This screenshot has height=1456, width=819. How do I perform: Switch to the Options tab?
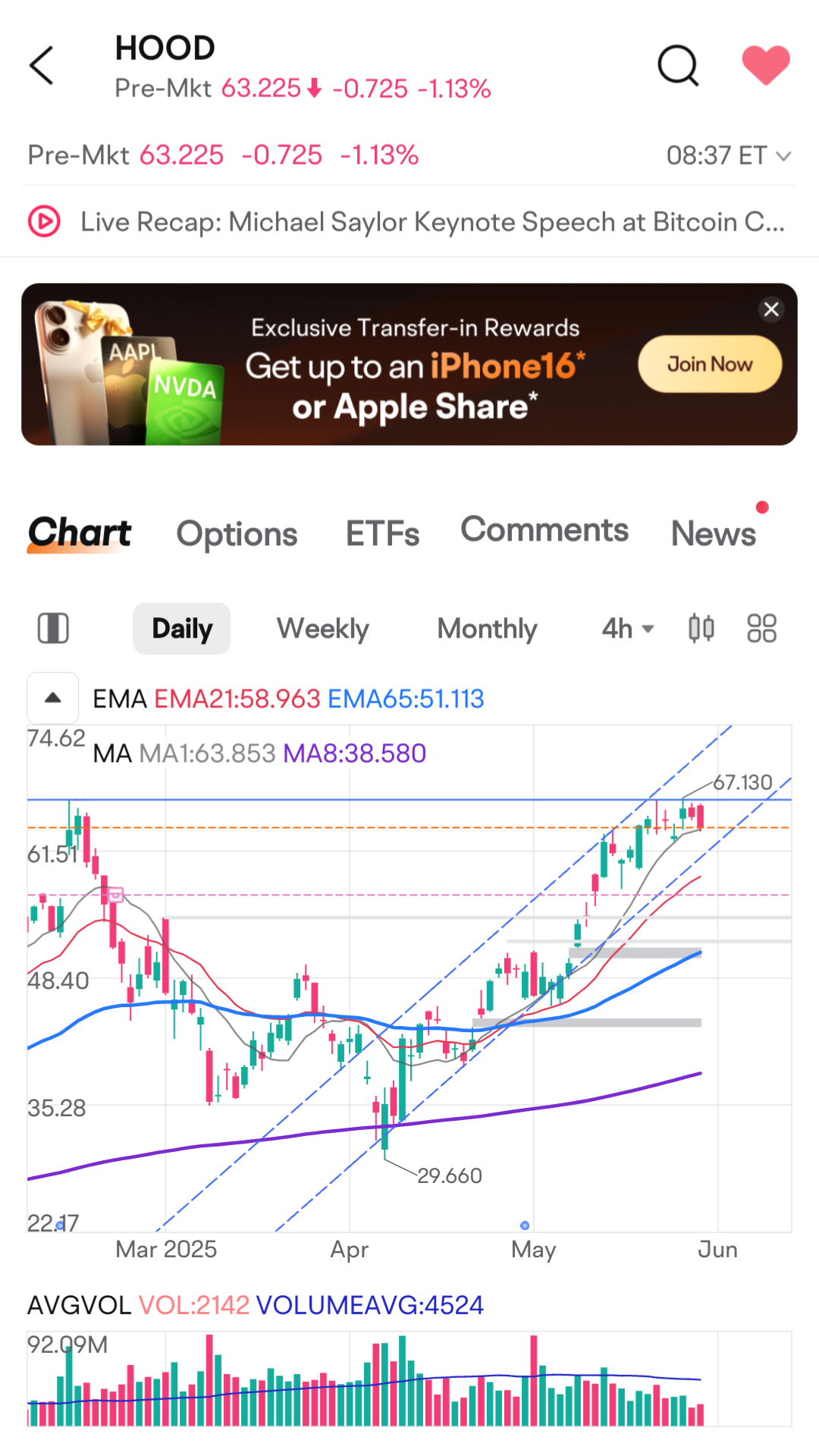(237, 534)
